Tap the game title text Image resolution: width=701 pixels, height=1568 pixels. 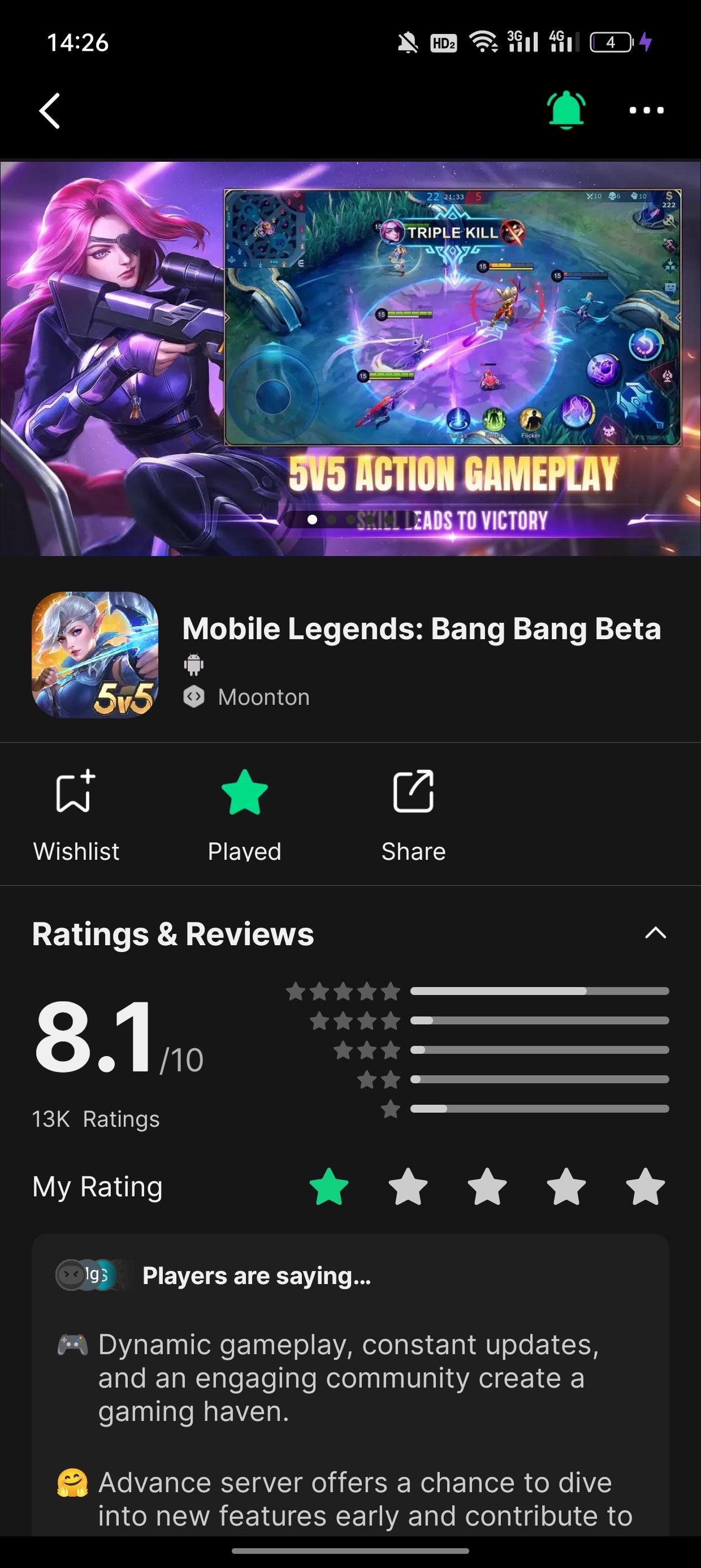tap(422, 629)
